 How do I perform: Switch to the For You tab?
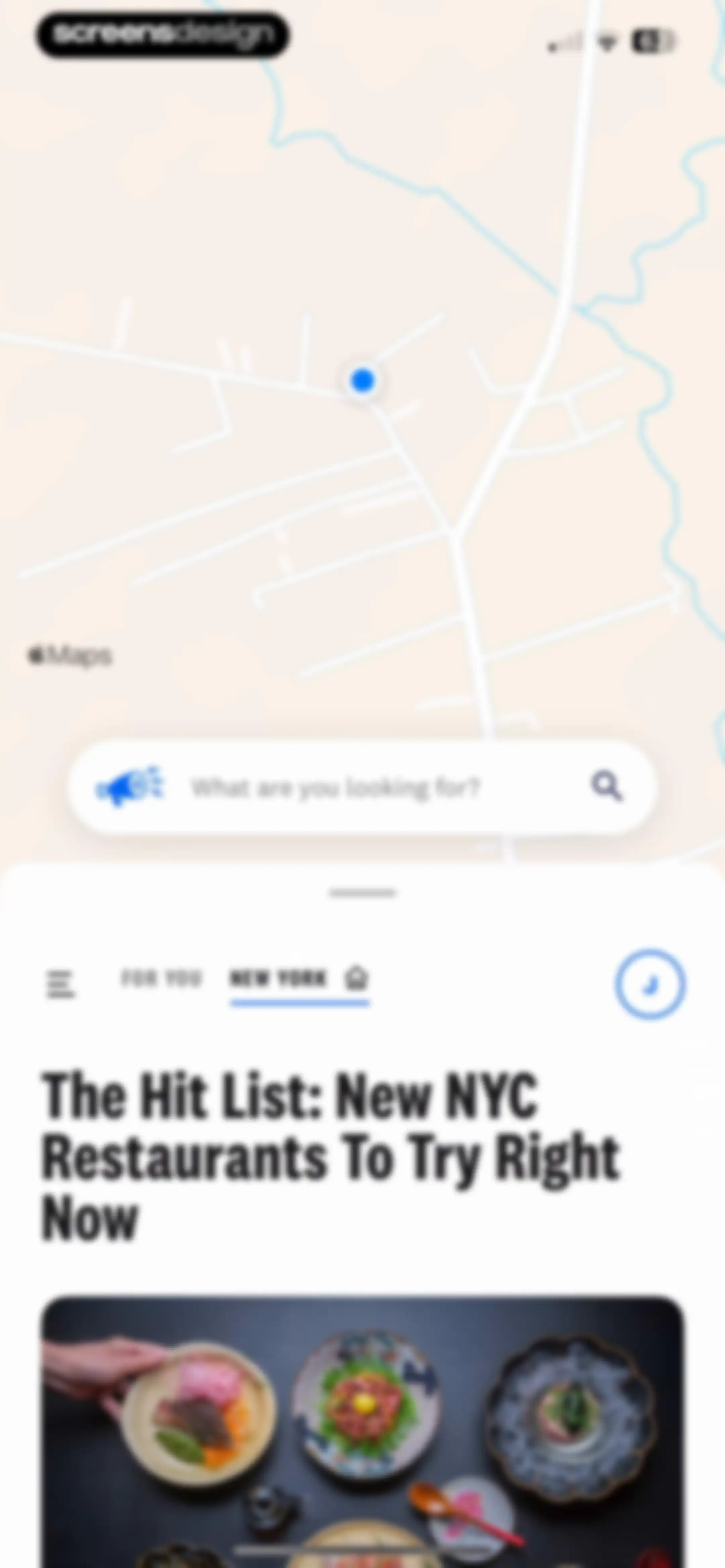161,979
